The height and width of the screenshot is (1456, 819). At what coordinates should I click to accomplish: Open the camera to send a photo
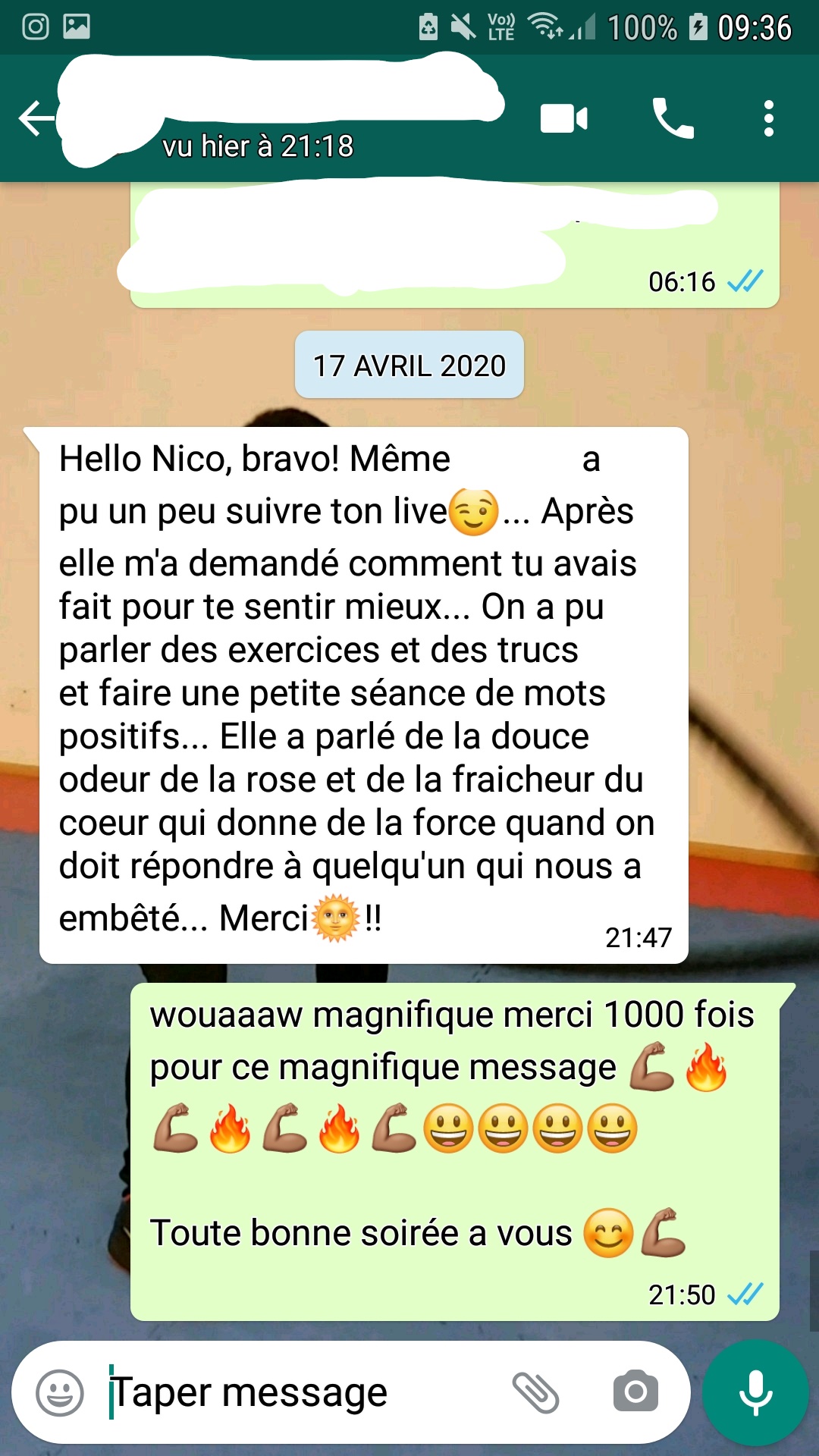coord(635,1392)
